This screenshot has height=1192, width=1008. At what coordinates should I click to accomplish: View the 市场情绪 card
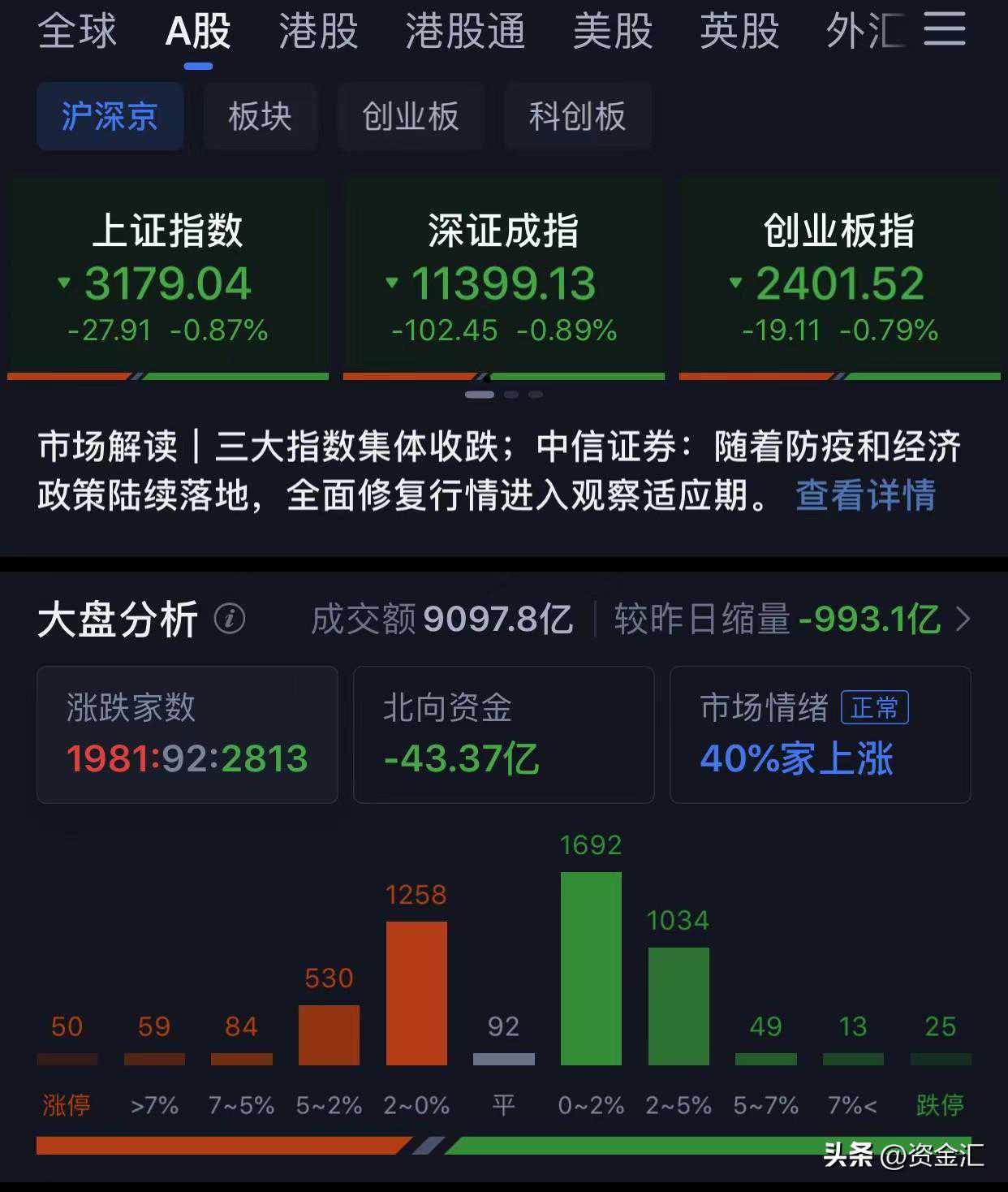click(820, 735)
